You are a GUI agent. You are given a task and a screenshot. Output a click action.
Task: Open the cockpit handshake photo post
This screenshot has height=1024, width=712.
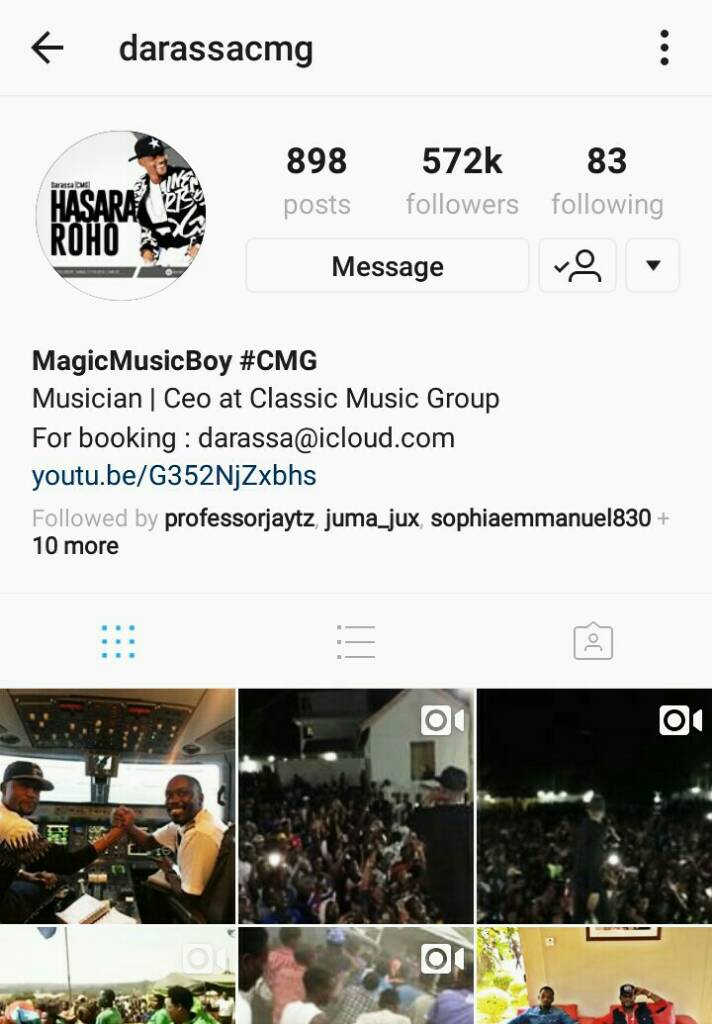(117, 805)
